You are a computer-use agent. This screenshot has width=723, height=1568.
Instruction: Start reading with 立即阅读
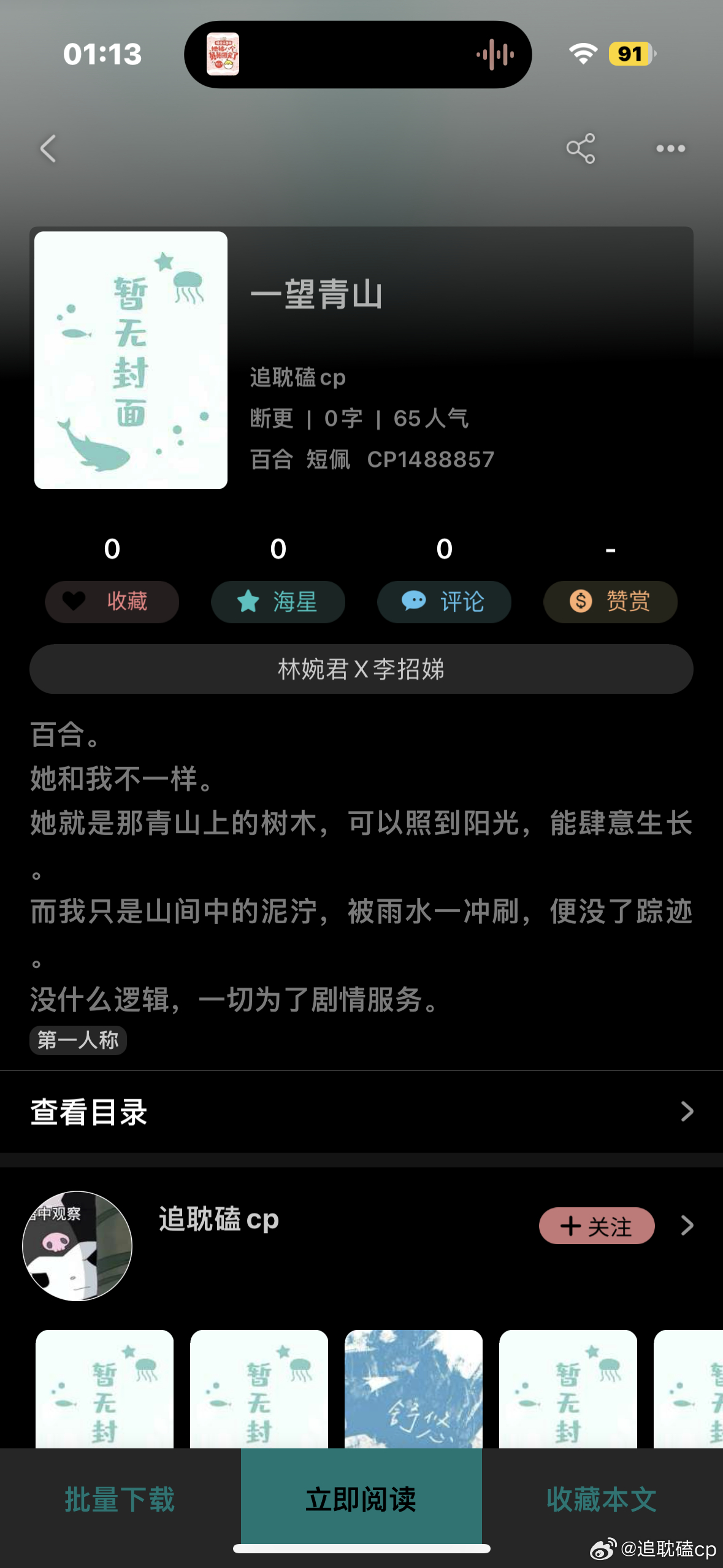[x=361, y=1499]
